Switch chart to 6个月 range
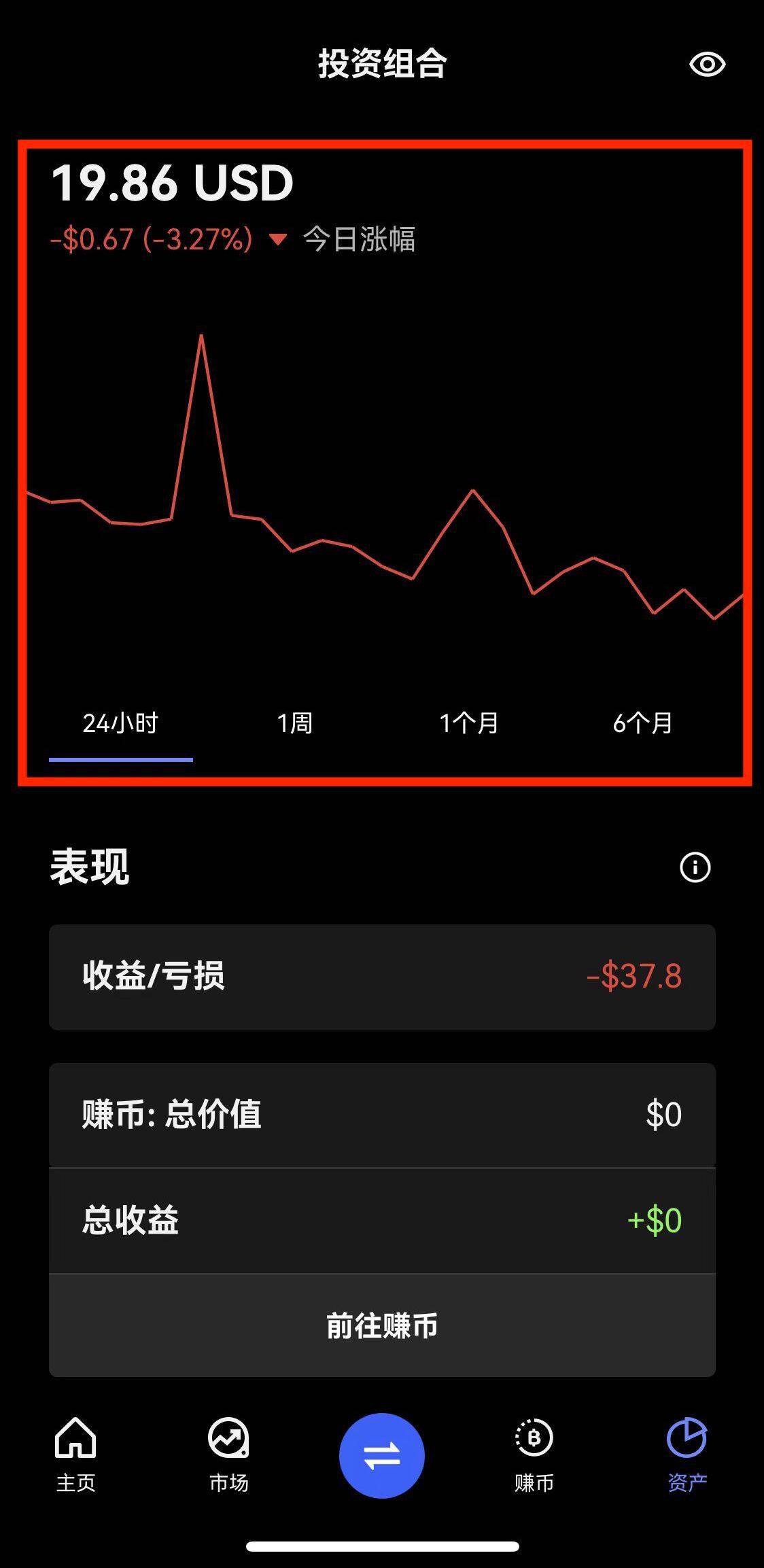The height and width of the screenshot is (1568, 764). pyautogui.click(x=642, y=723)
